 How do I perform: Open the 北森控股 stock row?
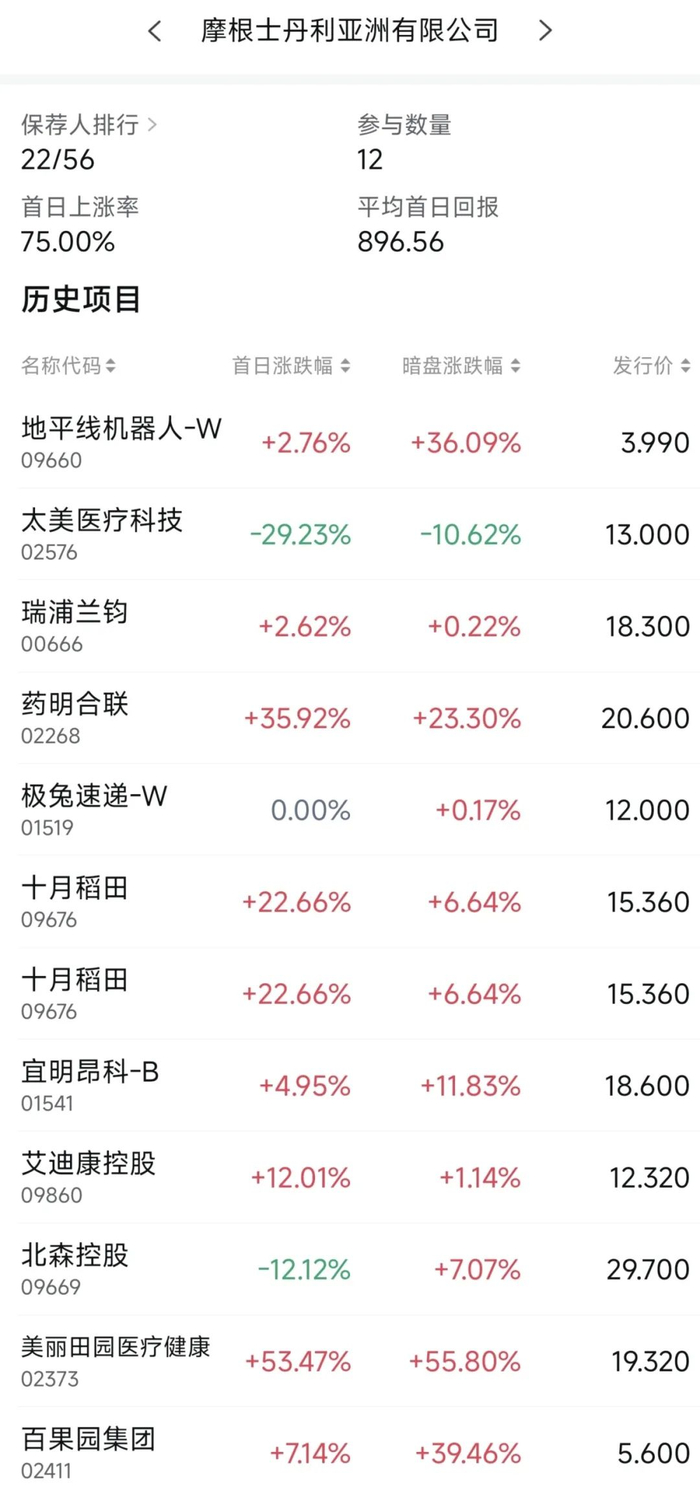coord(350,1270)
